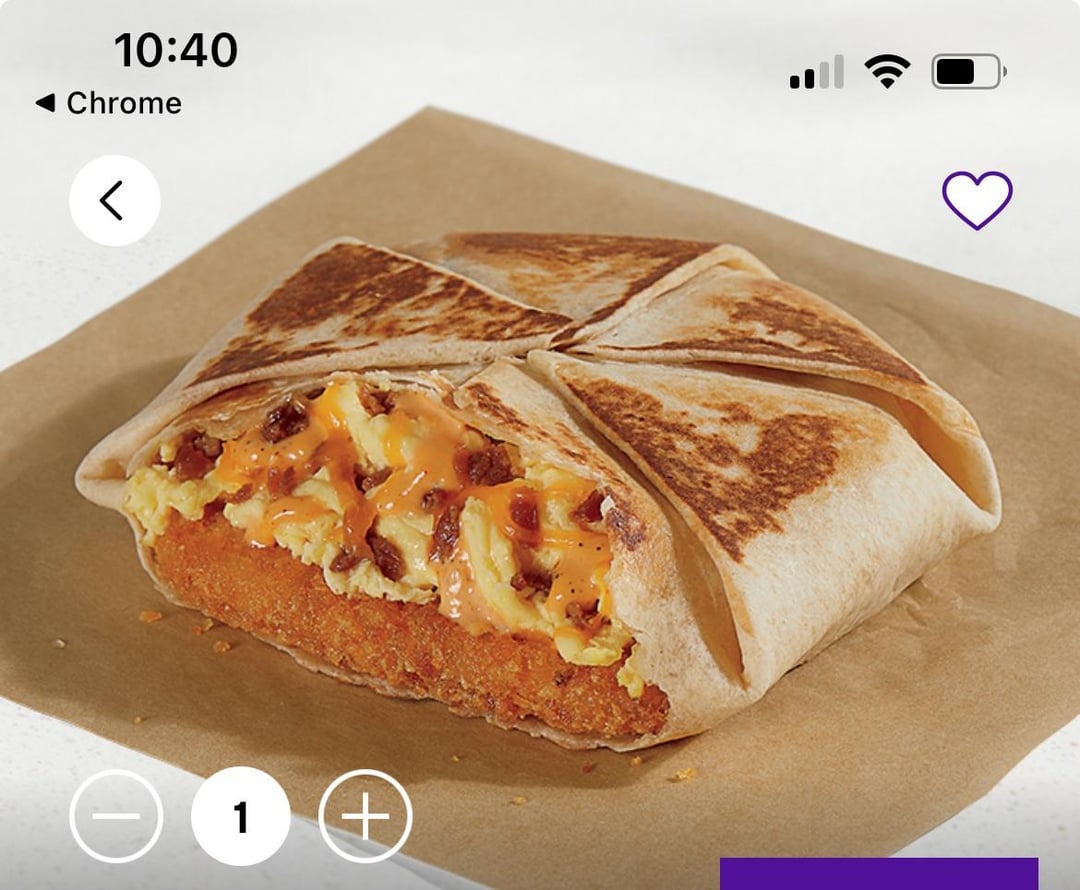
Task: Decrease the quantity with the minus button
Action: [x=116, y=816]
